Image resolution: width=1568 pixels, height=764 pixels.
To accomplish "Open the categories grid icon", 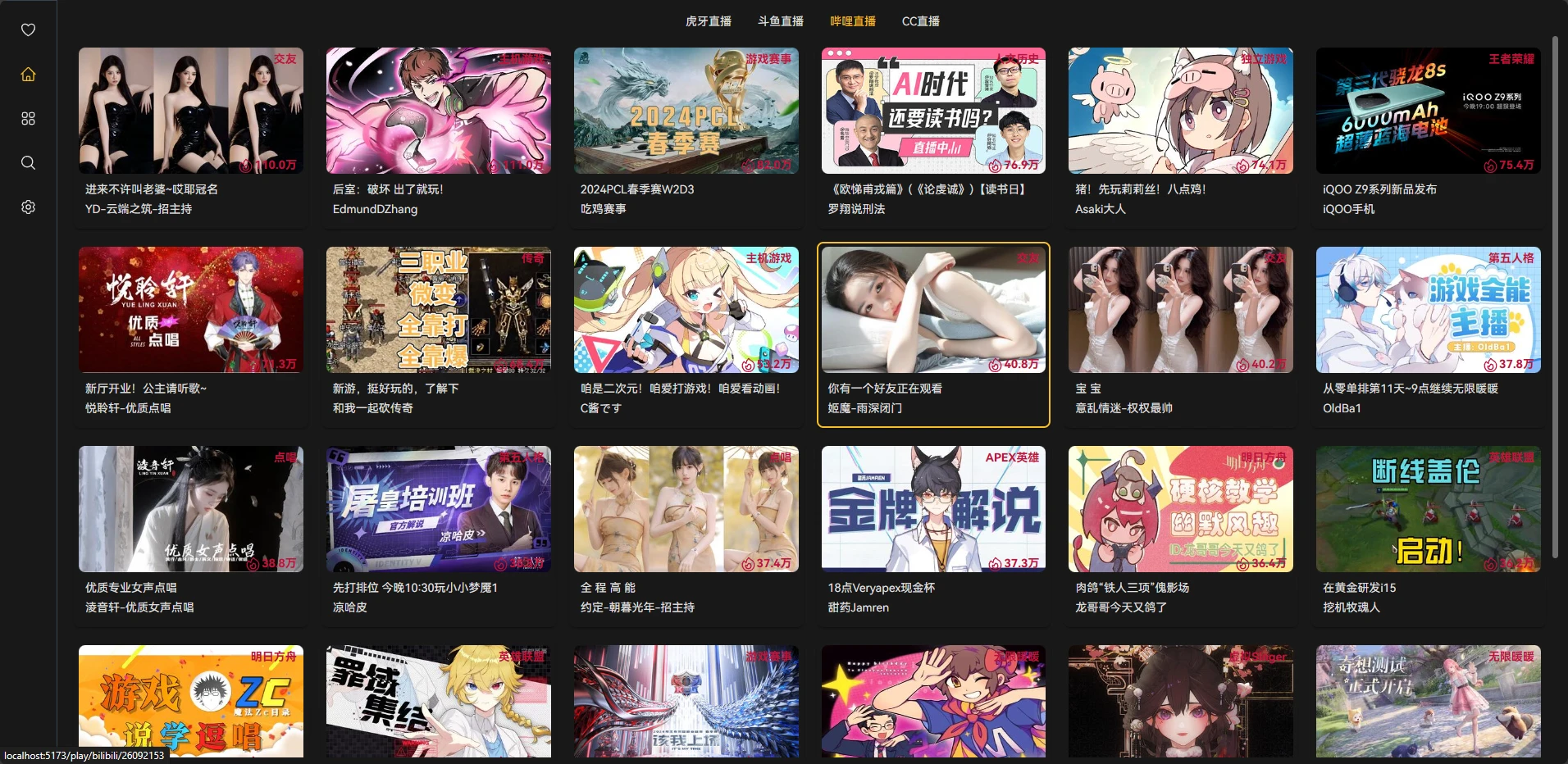I will pyautogui.click(x=28, y=119).
